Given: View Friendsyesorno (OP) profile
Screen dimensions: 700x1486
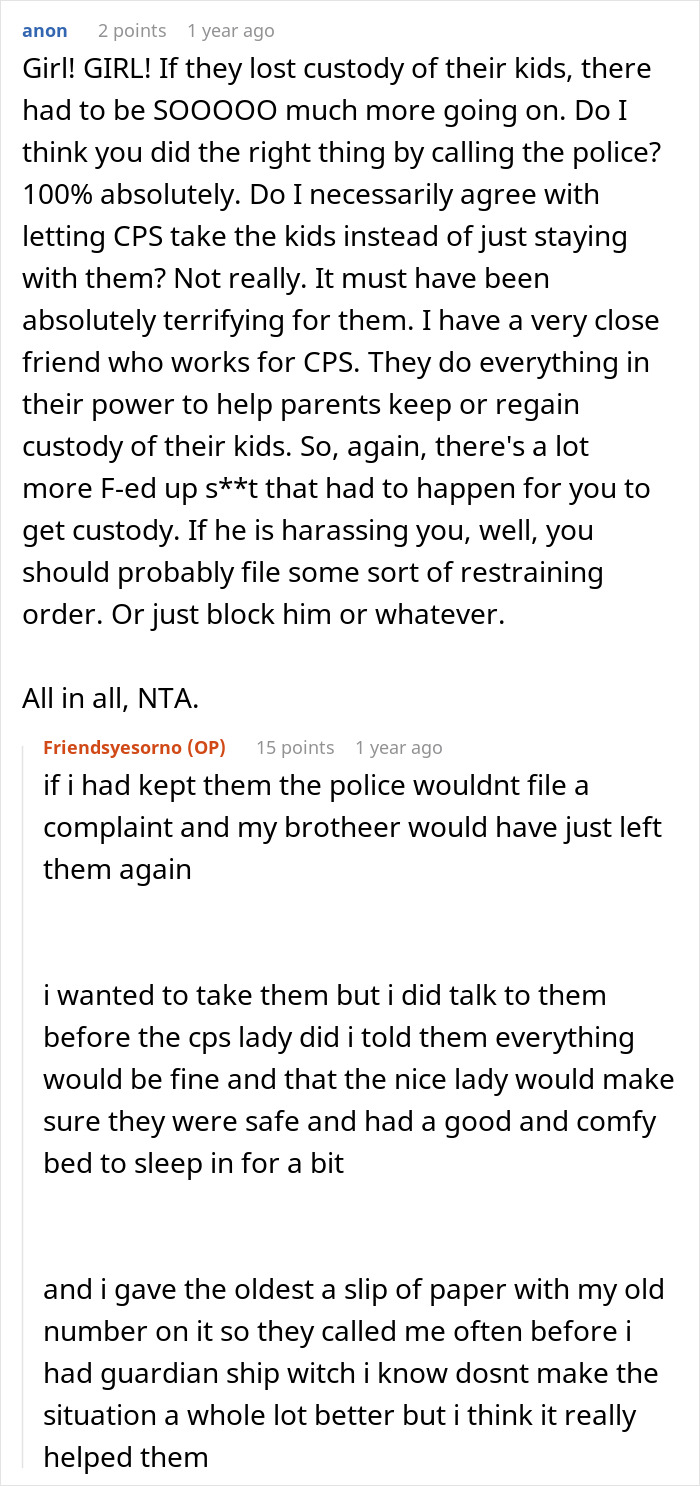Looking at the screenshot, I should point(134,747).
